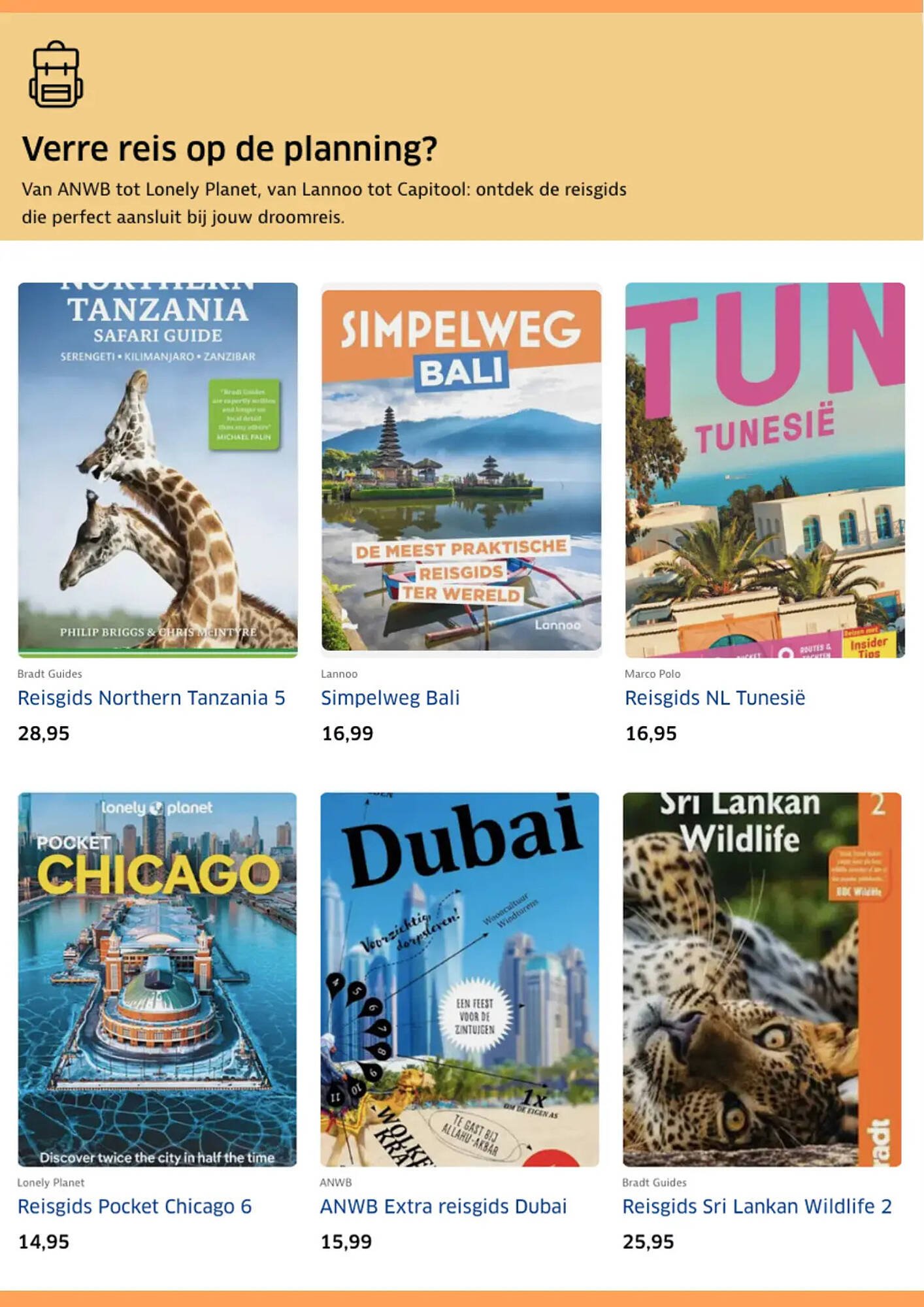This screenshot has height=1307, width=924.
Task: Open the Simpelweg Bali book cover
Action: pos(461,469)
